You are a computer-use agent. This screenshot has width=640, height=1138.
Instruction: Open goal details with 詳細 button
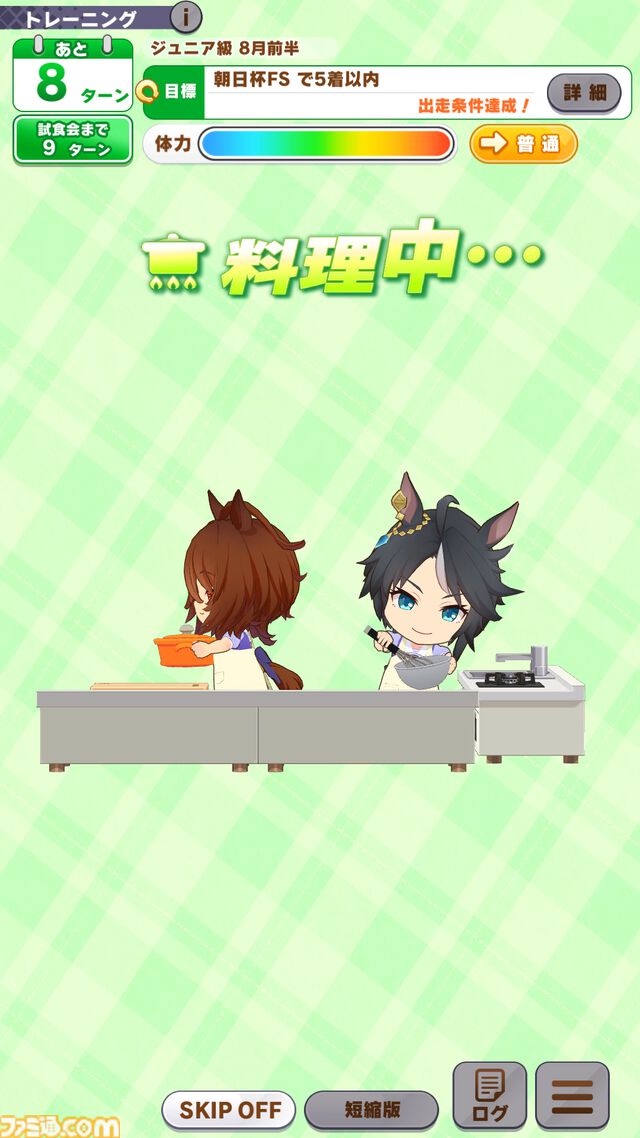[x=584, y=92]
